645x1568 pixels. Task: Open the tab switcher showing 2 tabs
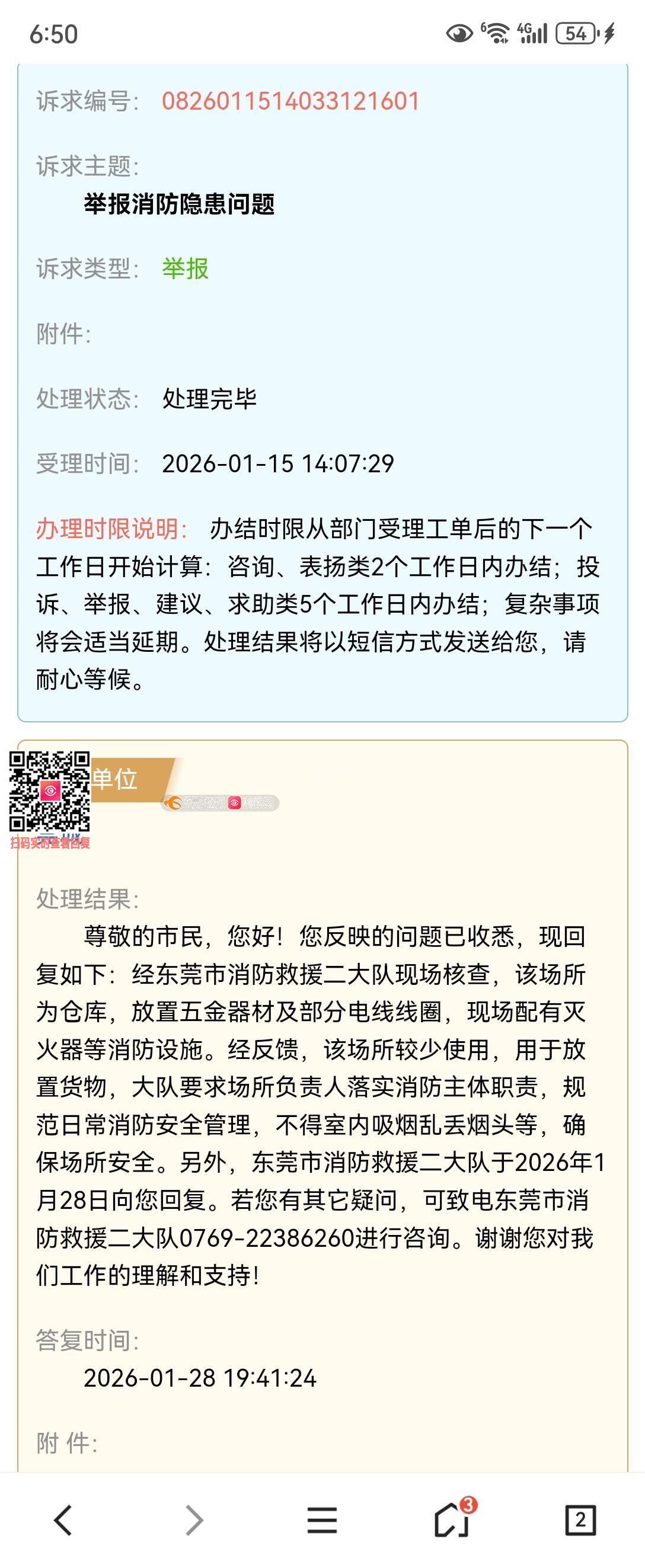pos(580,1520)
